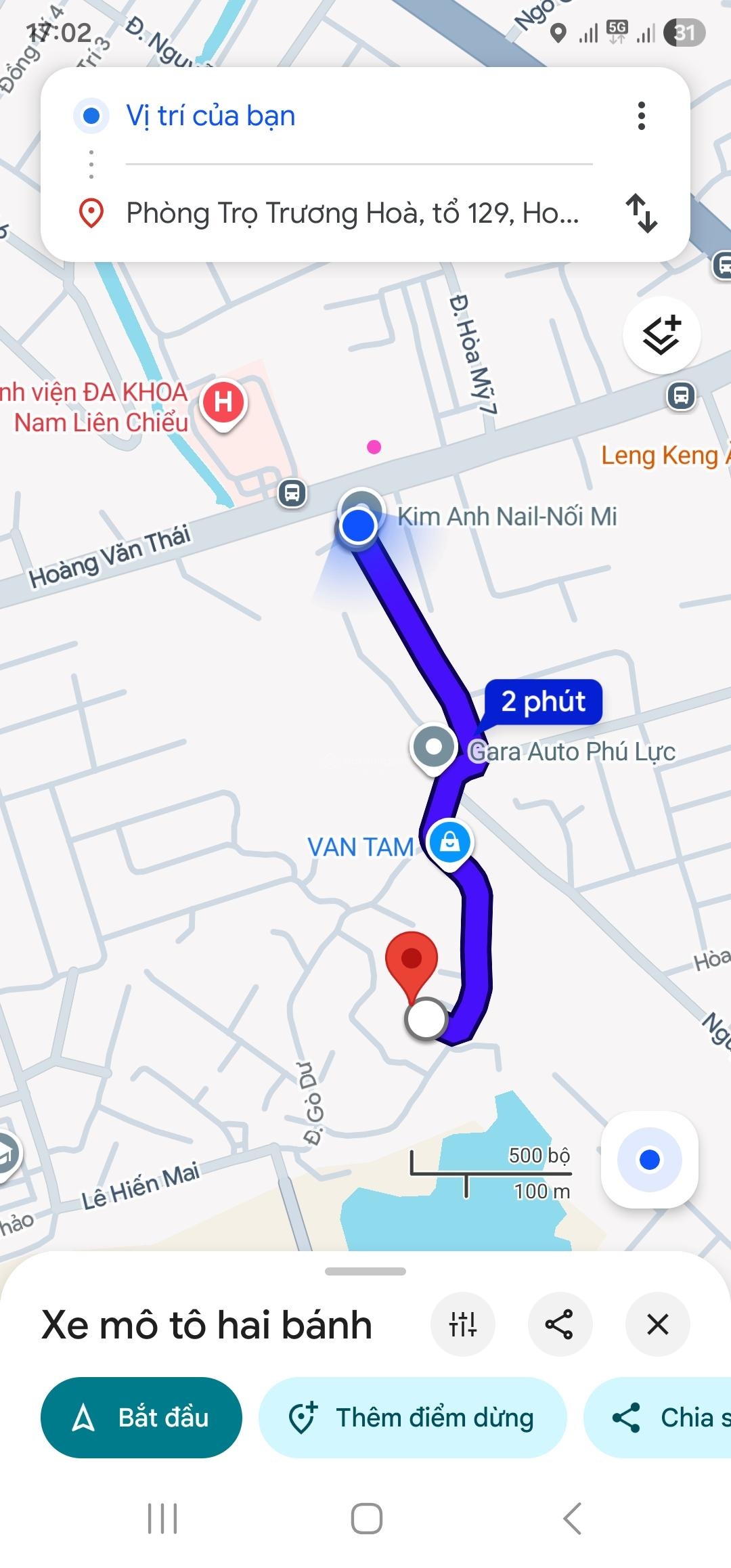Close the directions panel
The image size is (731, 1568).
[657, 1324]
